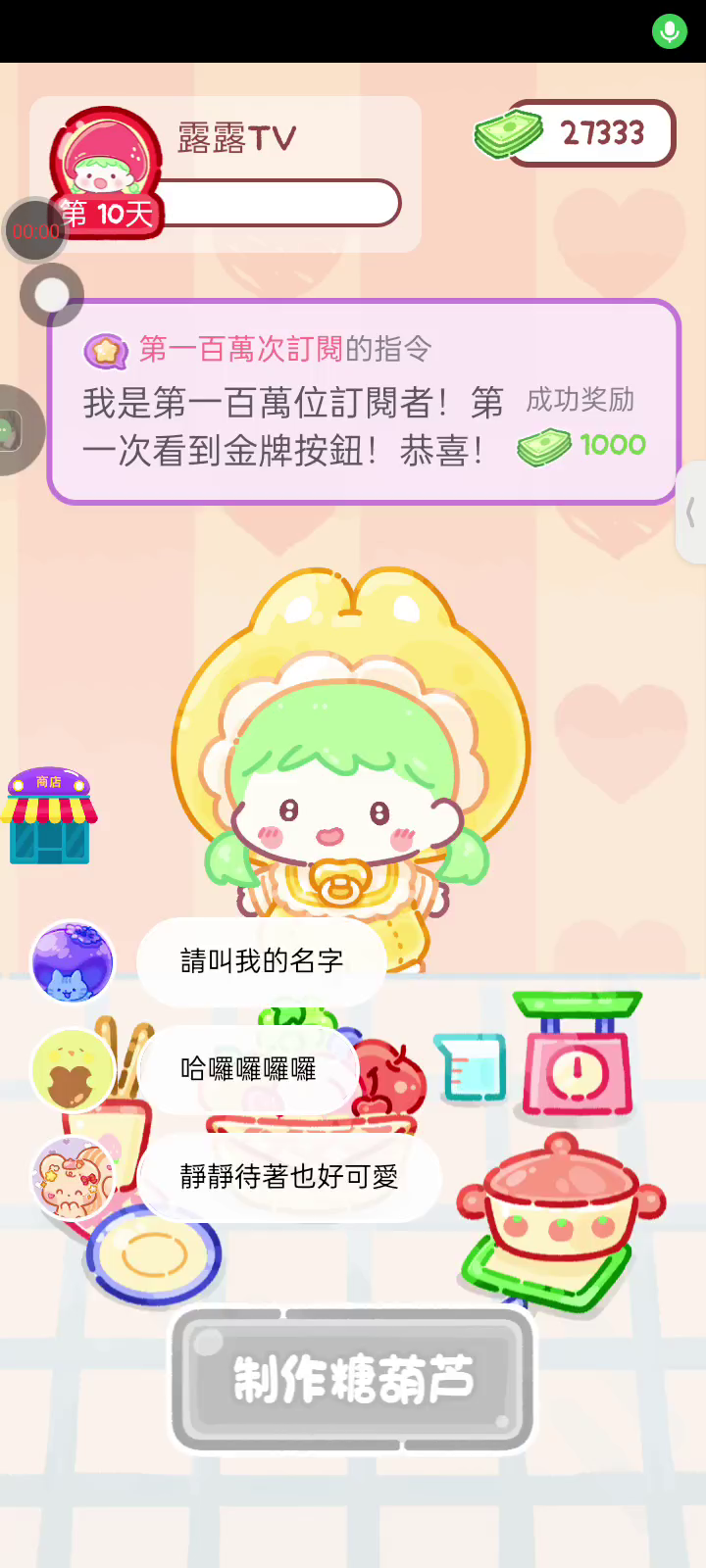This screenshot has width=706, height=1568.
Task: Open the 商店 shop icon
Action: 50,816
